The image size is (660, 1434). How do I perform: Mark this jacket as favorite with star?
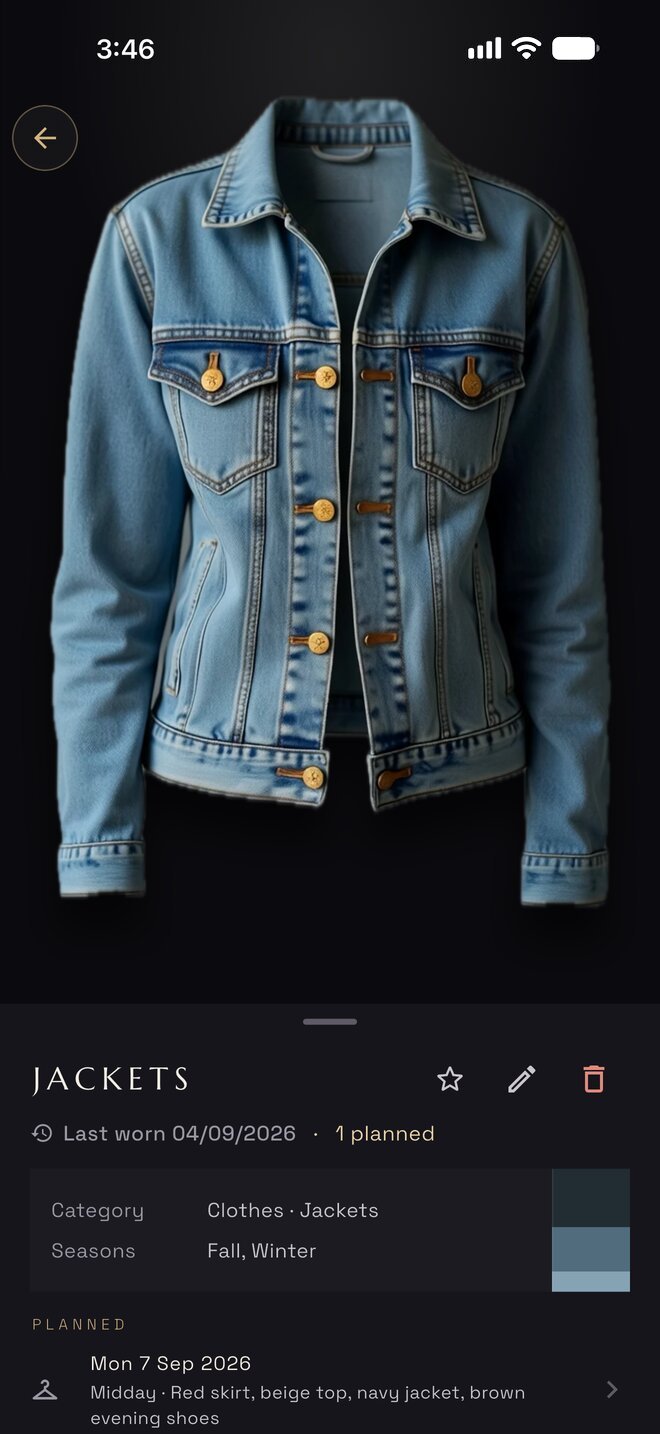tap(450, 1079)
